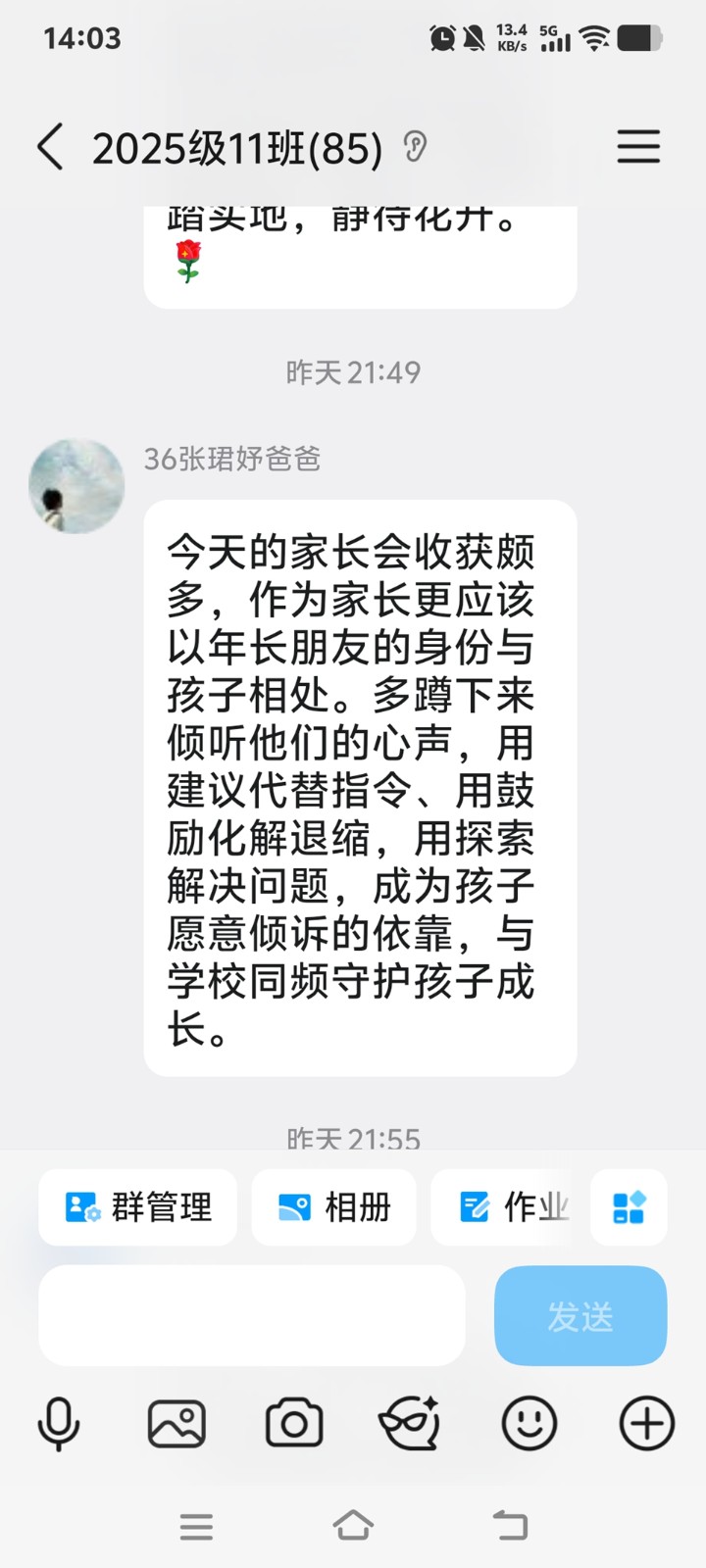Screen dimensions: 706x1568
Task: Open the masked-face sticker effects icon
Action: tap(410, 1424)
